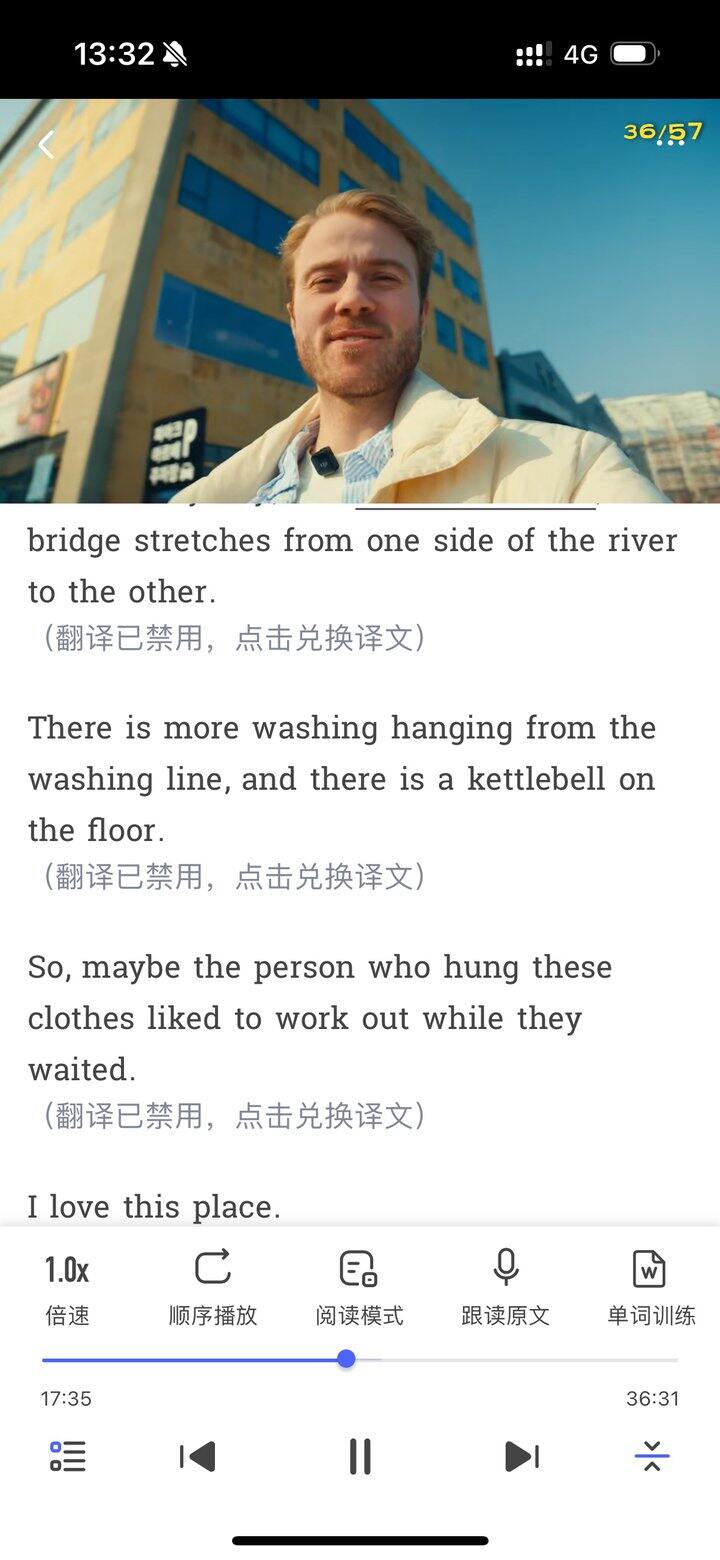Change the 1.0x playback speed
720x1560 pixels.
point(67,1287)
